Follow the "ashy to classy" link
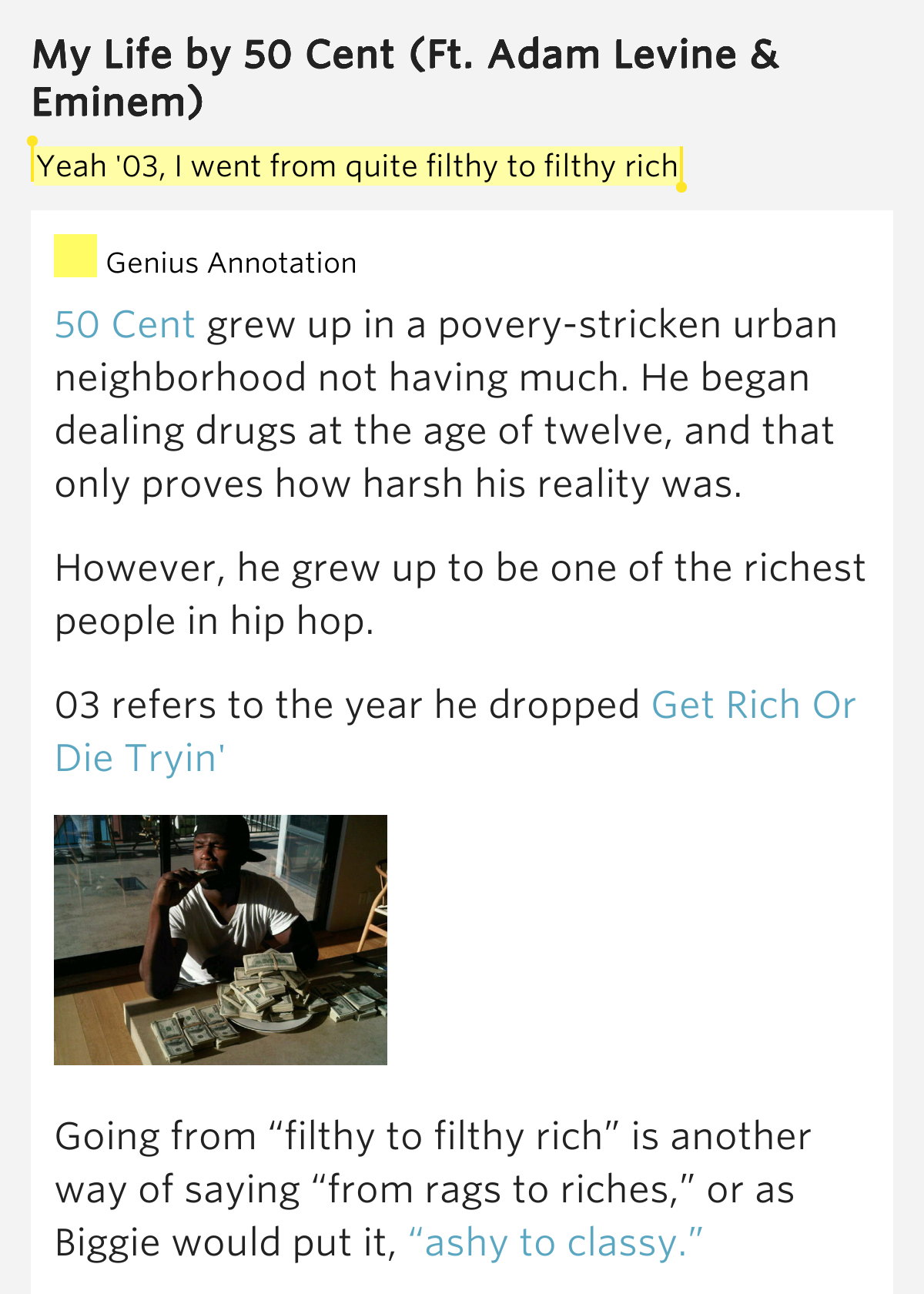Viewport: 924px width, 1294px height. (x=555, y=1243)
